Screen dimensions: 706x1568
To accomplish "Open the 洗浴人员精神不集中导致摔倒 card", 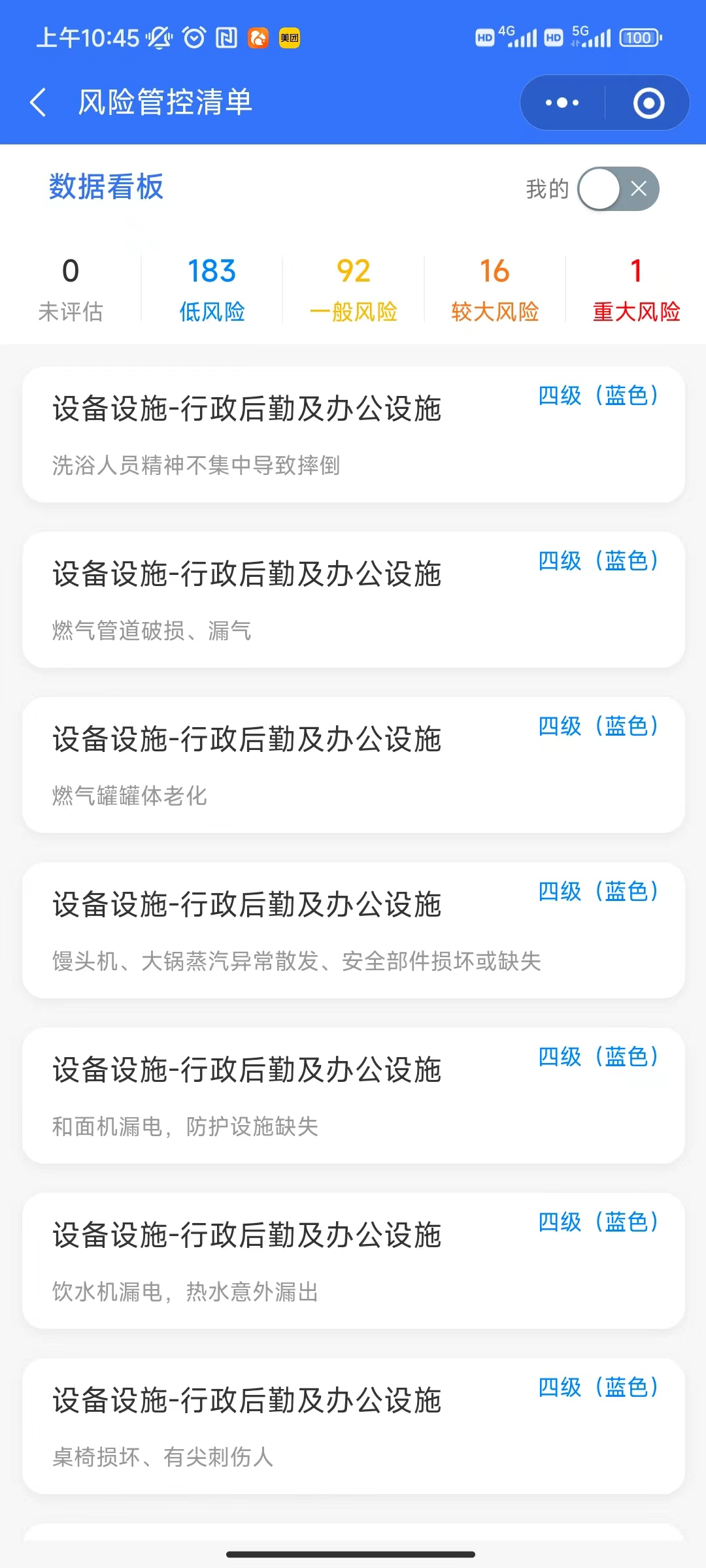I will click(x=353, y=434).
